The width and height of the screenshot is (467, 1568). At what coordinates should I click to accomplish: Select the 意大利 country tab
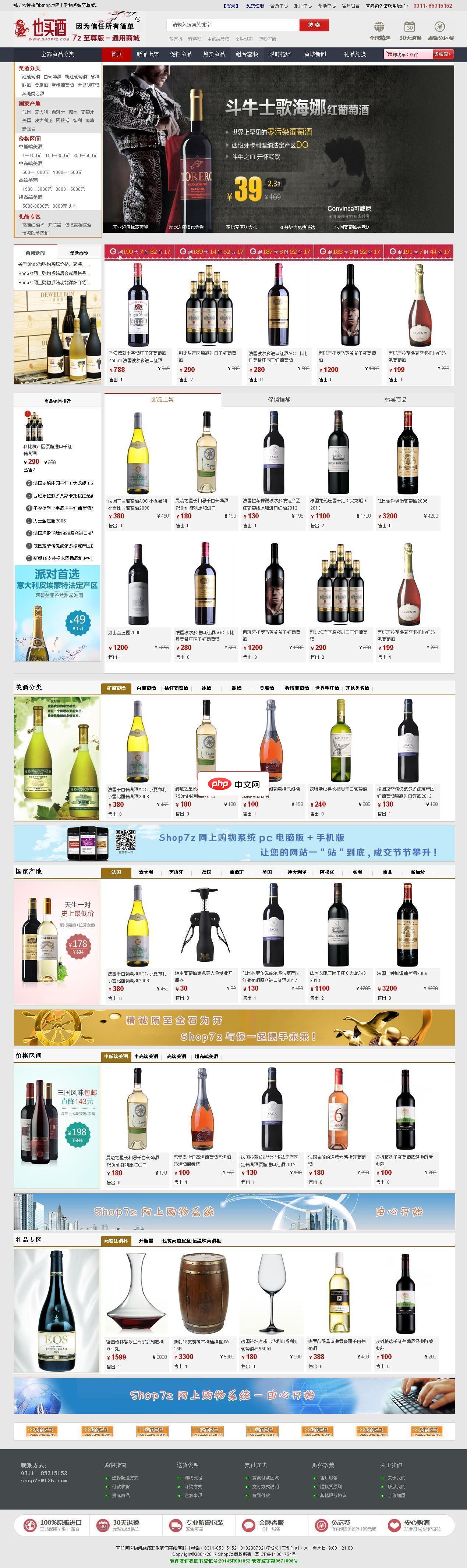(146, 872)
